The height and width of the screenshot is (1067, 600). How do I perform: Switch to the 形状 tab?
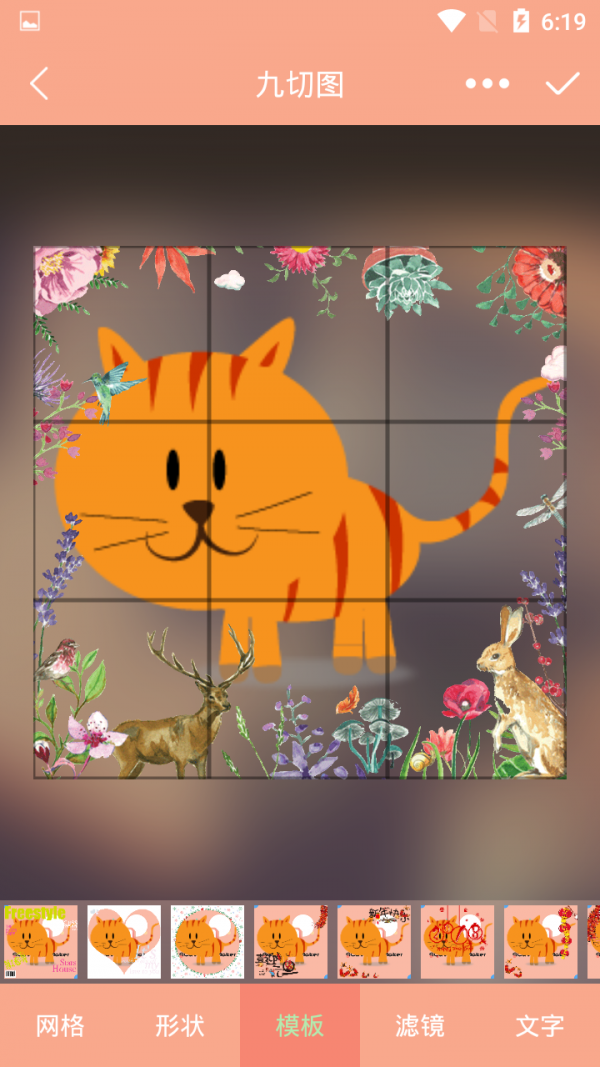coord(180,1025)
